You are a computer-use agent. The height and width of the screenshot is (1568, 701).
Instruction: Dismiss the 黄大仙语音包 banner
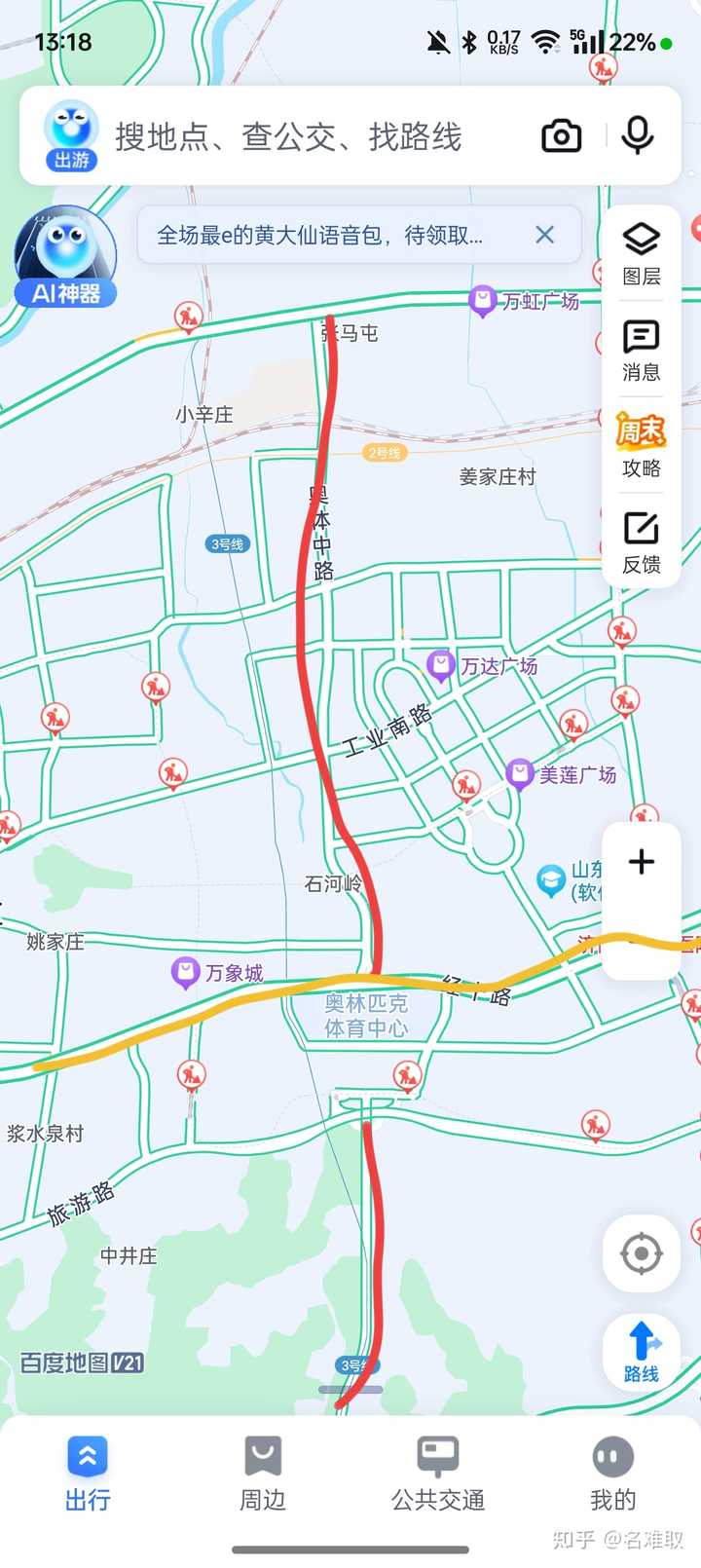click(x=544, y=235)
